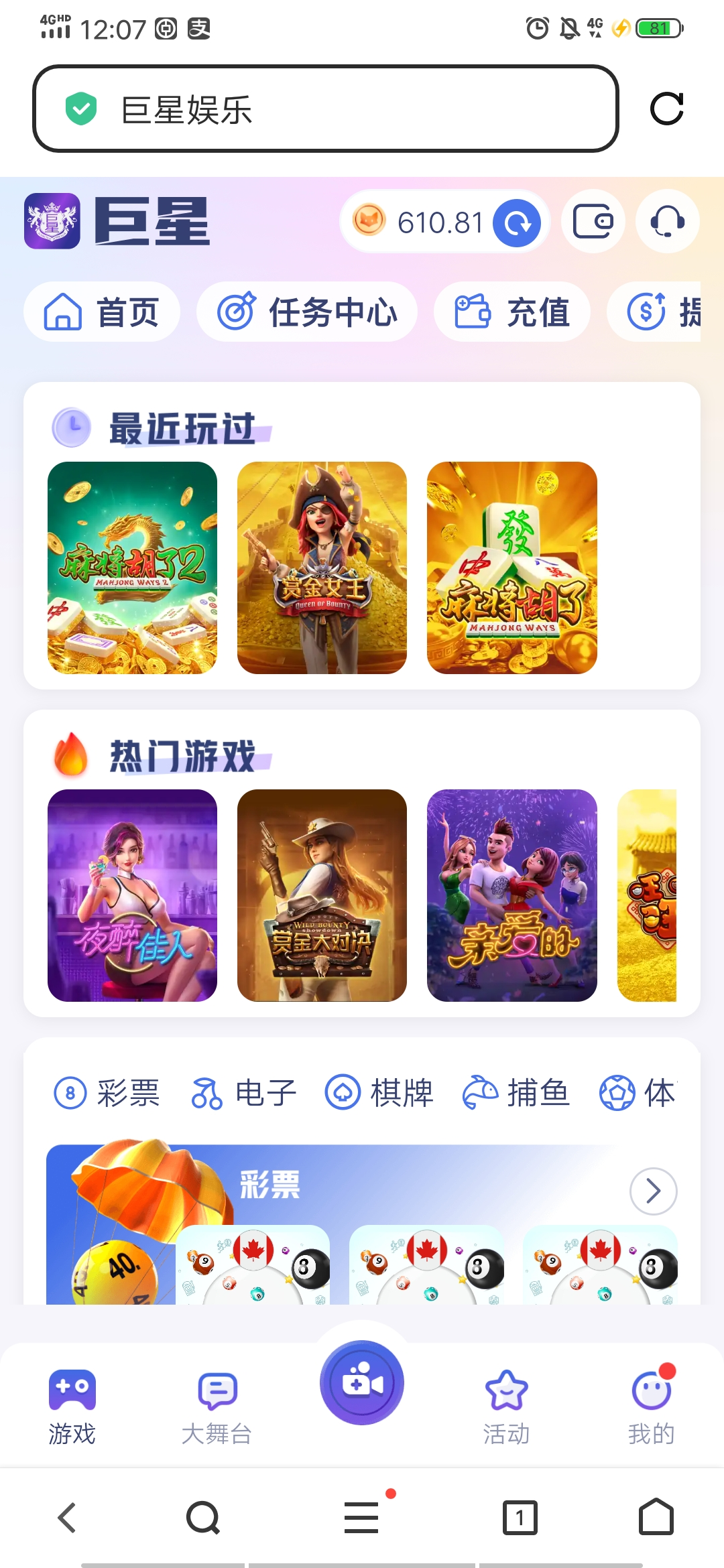Refresh the 610.81 balance
This screenshot has width=724, height=1568.
(517, 222)
